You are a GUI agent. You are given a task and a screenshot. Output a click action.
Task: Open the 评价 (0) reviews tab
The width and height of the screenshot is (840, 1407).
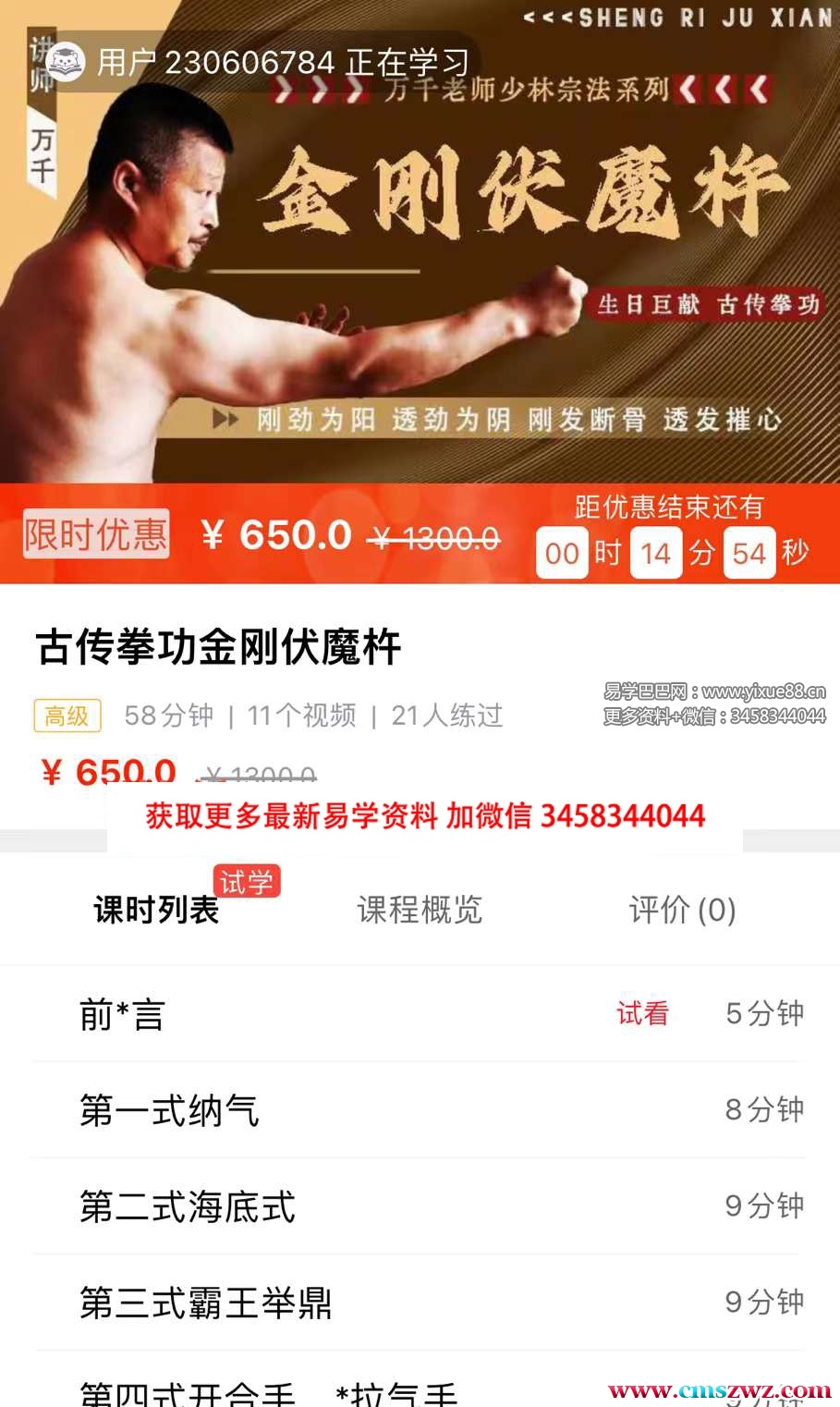click(x=682, y=910)
